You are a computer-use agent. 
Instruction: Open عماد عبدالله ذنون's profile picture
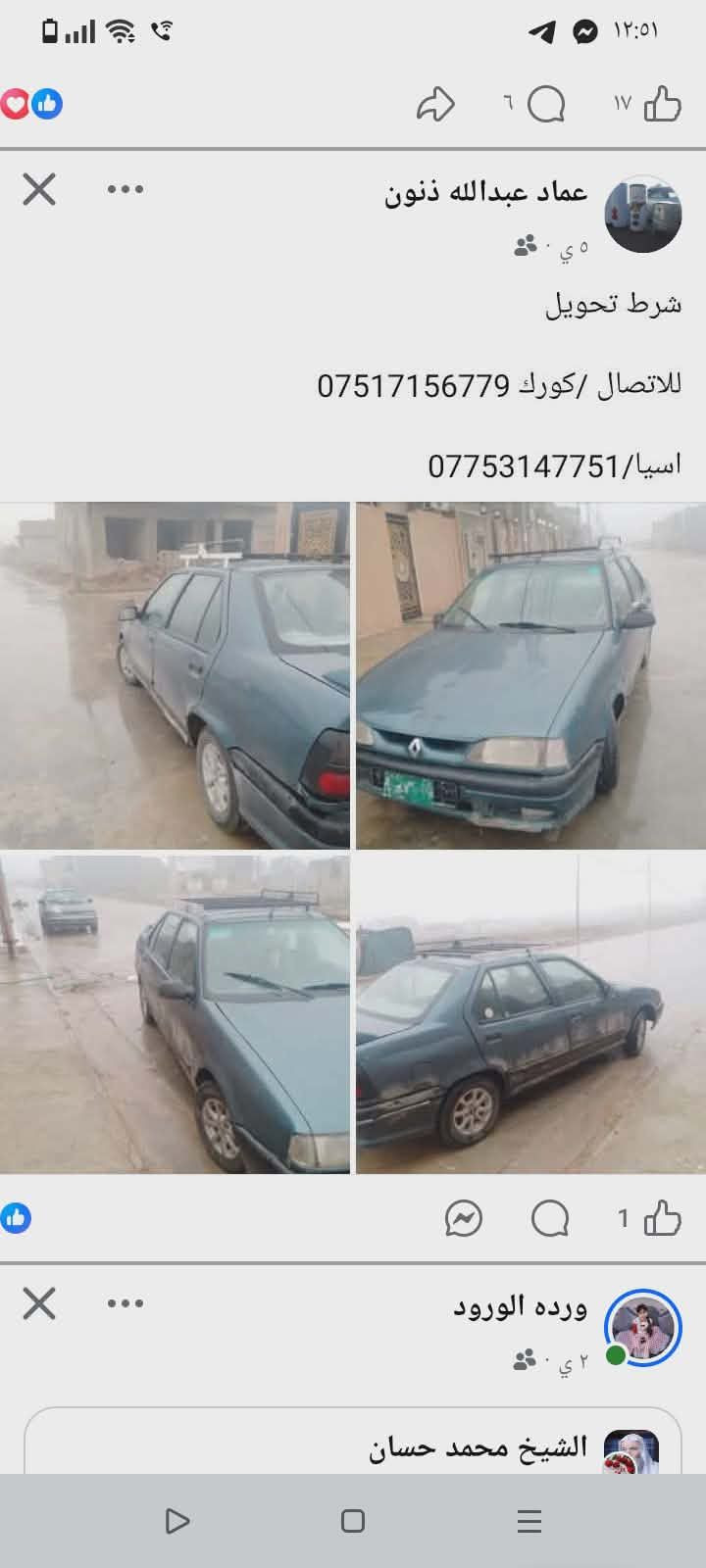click(642, 215)
